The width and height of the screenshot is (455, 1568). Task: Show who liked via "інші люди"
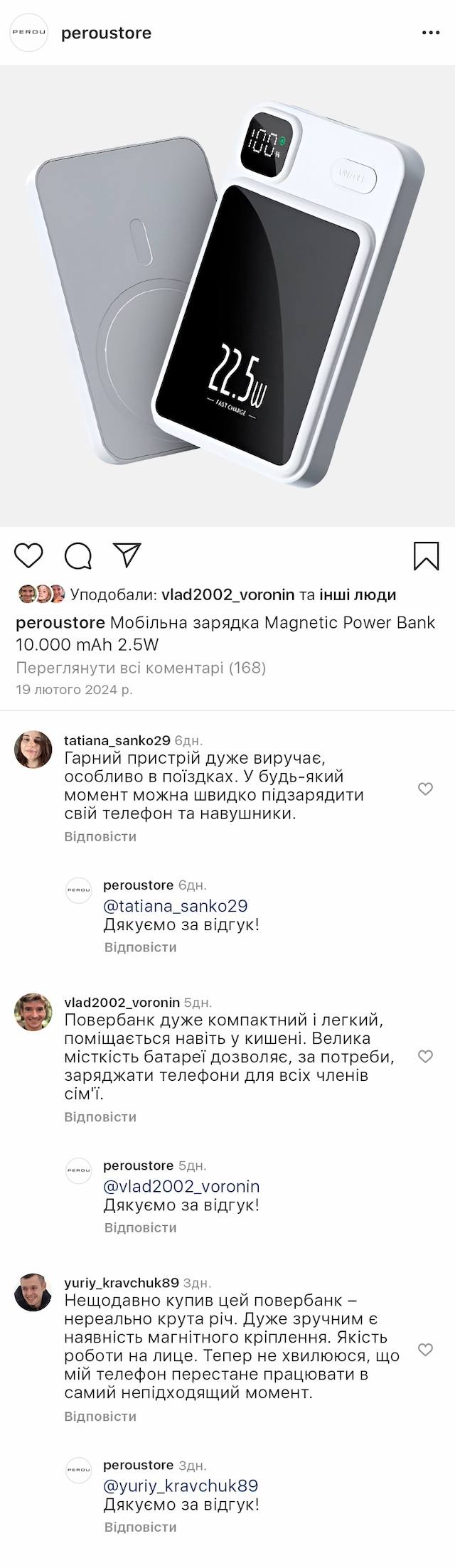click(x=357, y=594)
